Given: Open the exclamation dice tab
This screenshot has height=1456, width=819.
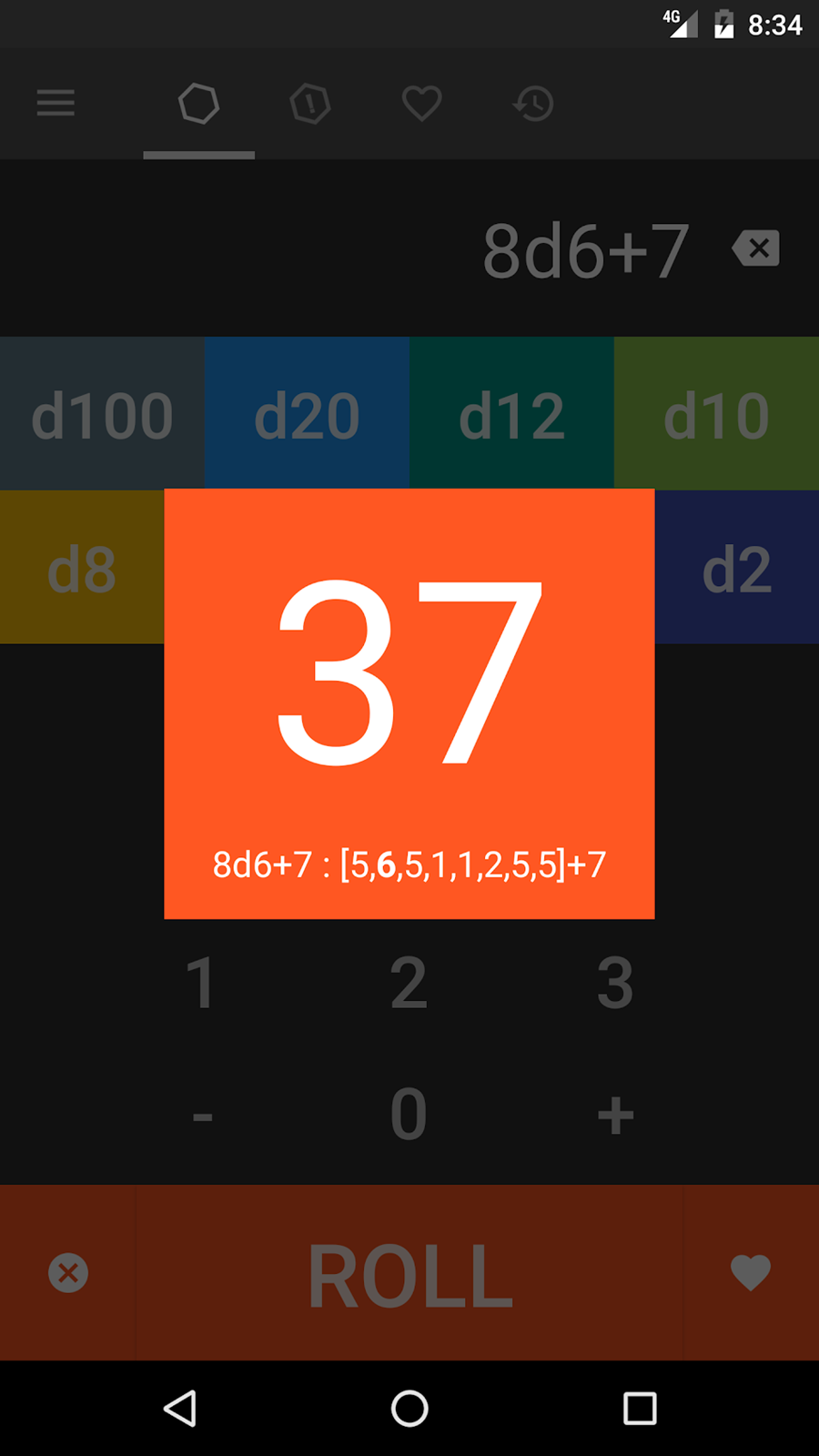Looking at the screenshot, I should click(x=310, y=104).
